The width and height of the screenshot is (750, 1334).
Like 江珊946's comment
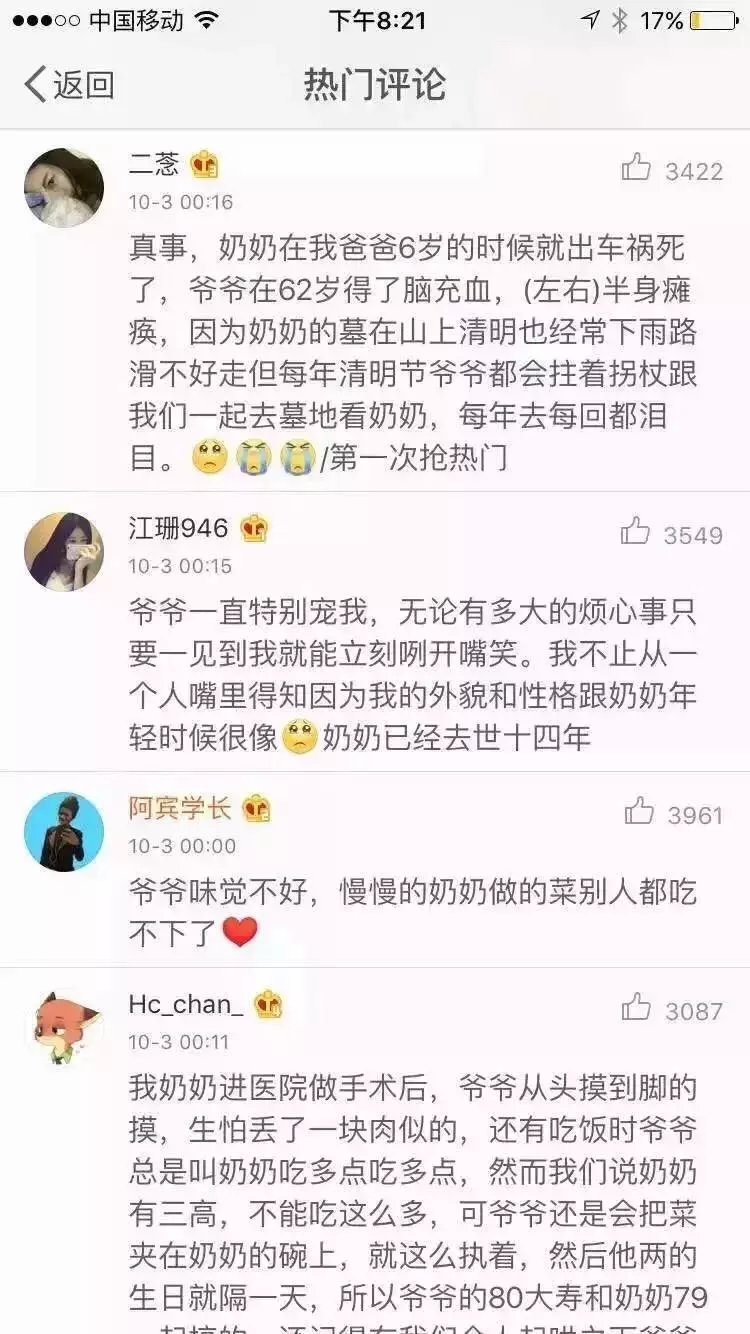(x=636, y=531)
